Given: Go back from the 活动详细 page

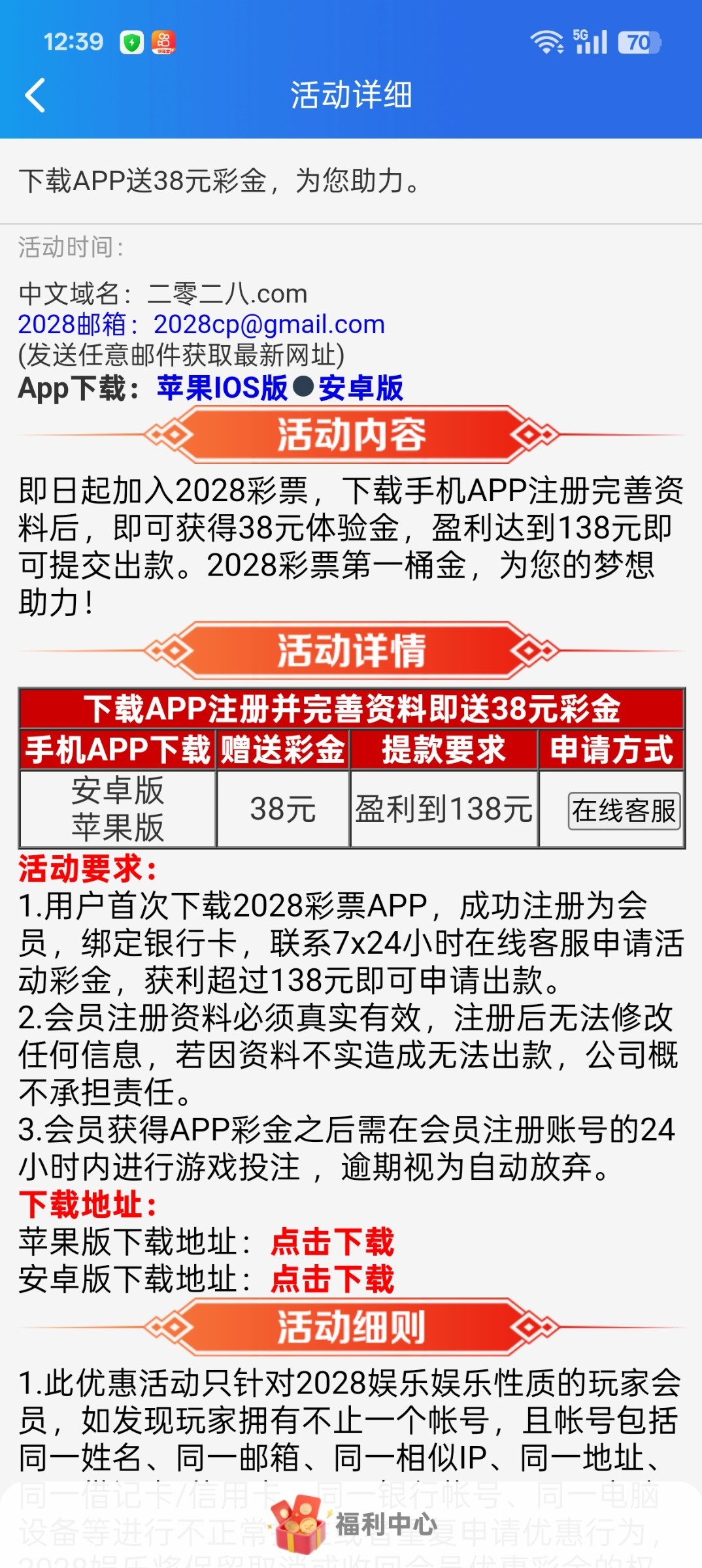Looking at the screenshot, I should (35, 95).
